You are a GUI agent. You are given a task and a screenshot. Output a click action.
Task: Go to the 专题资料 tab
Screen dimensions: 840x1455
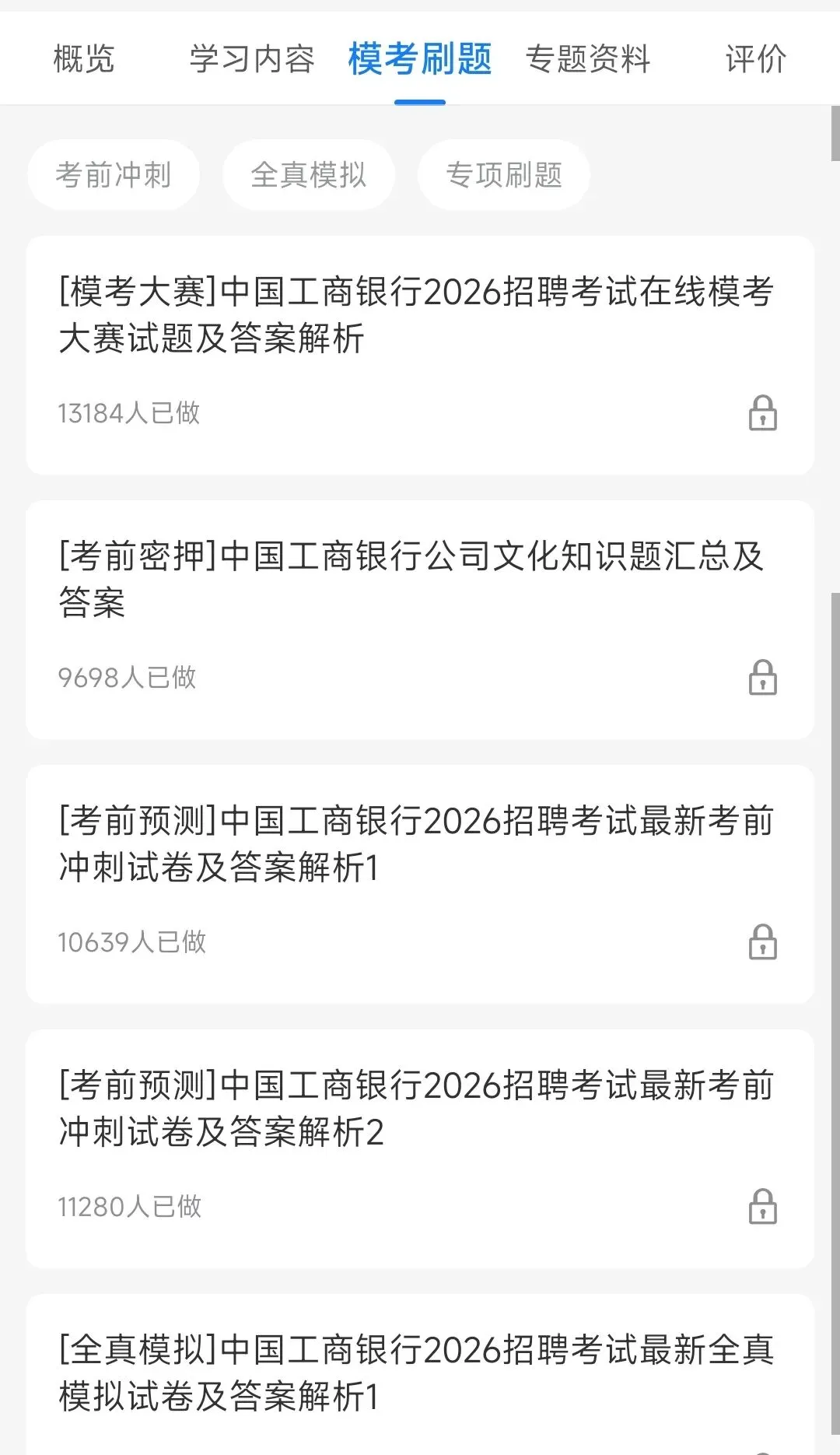tap(588, 59)
